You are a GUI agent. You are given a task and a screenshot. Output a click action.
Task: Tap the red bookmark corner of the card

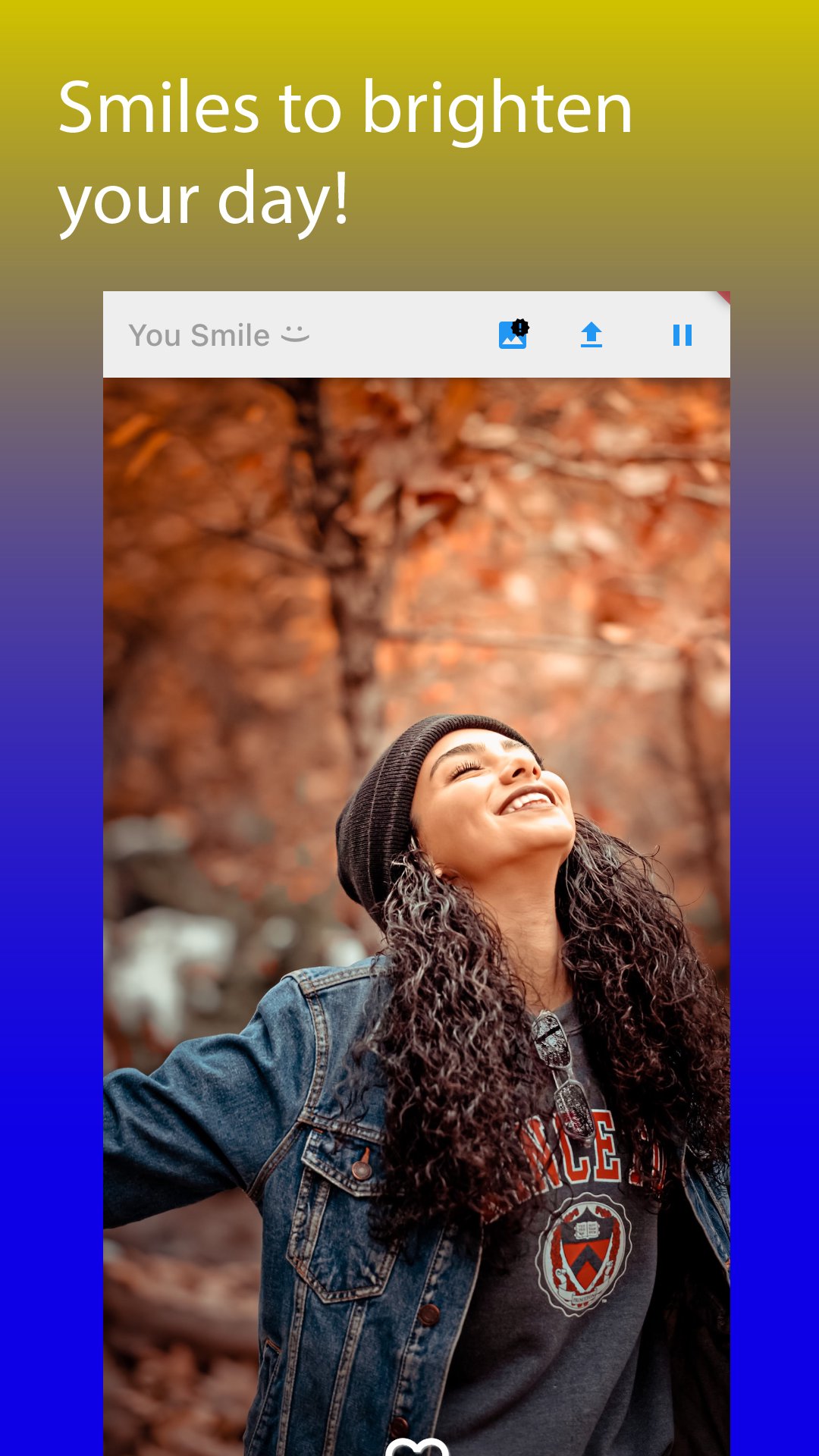(x=724, y=297)
